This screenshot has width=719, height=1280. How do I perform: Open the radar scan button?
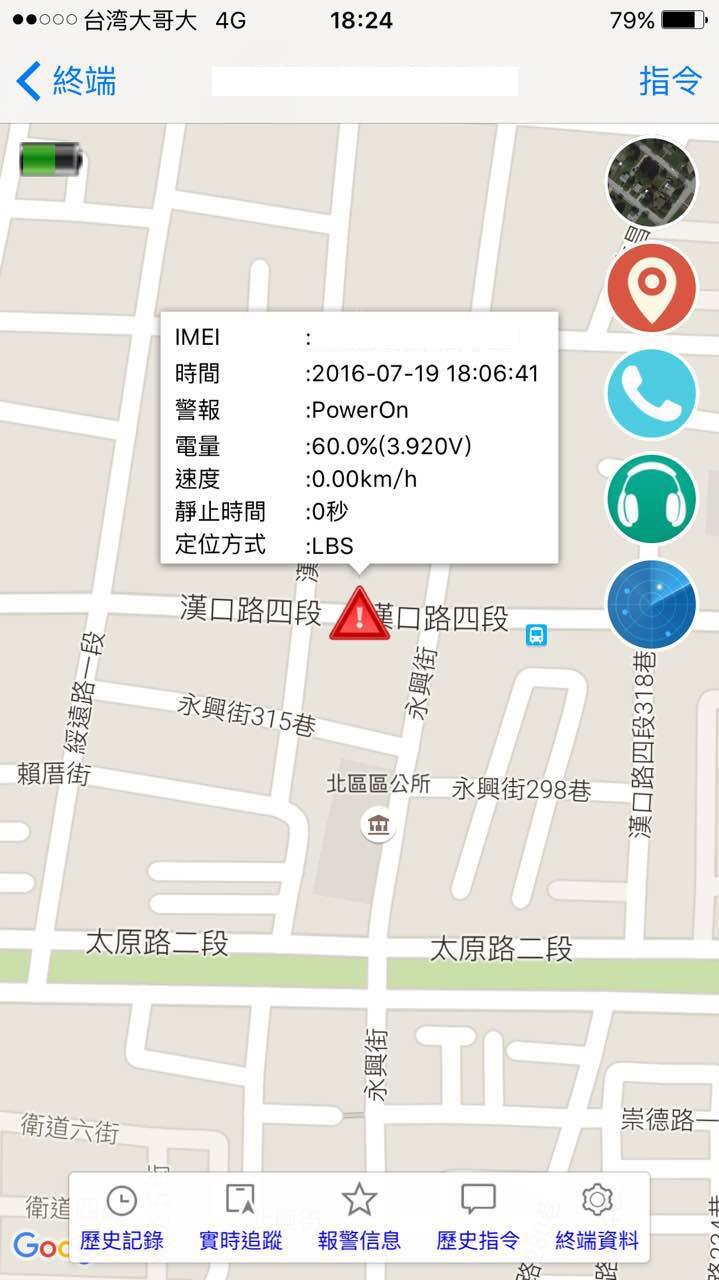tap(651, 604)
